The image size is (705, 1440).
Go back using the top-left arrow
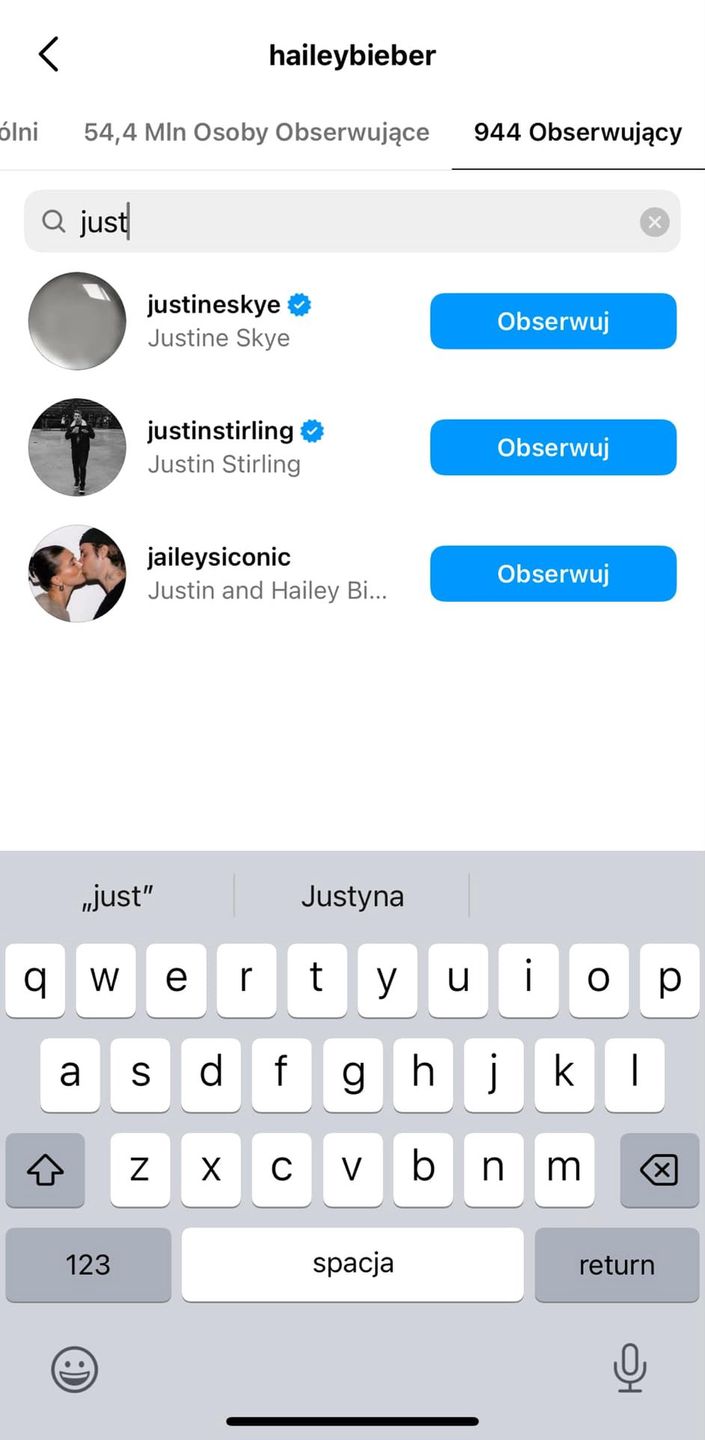point(48,55)
